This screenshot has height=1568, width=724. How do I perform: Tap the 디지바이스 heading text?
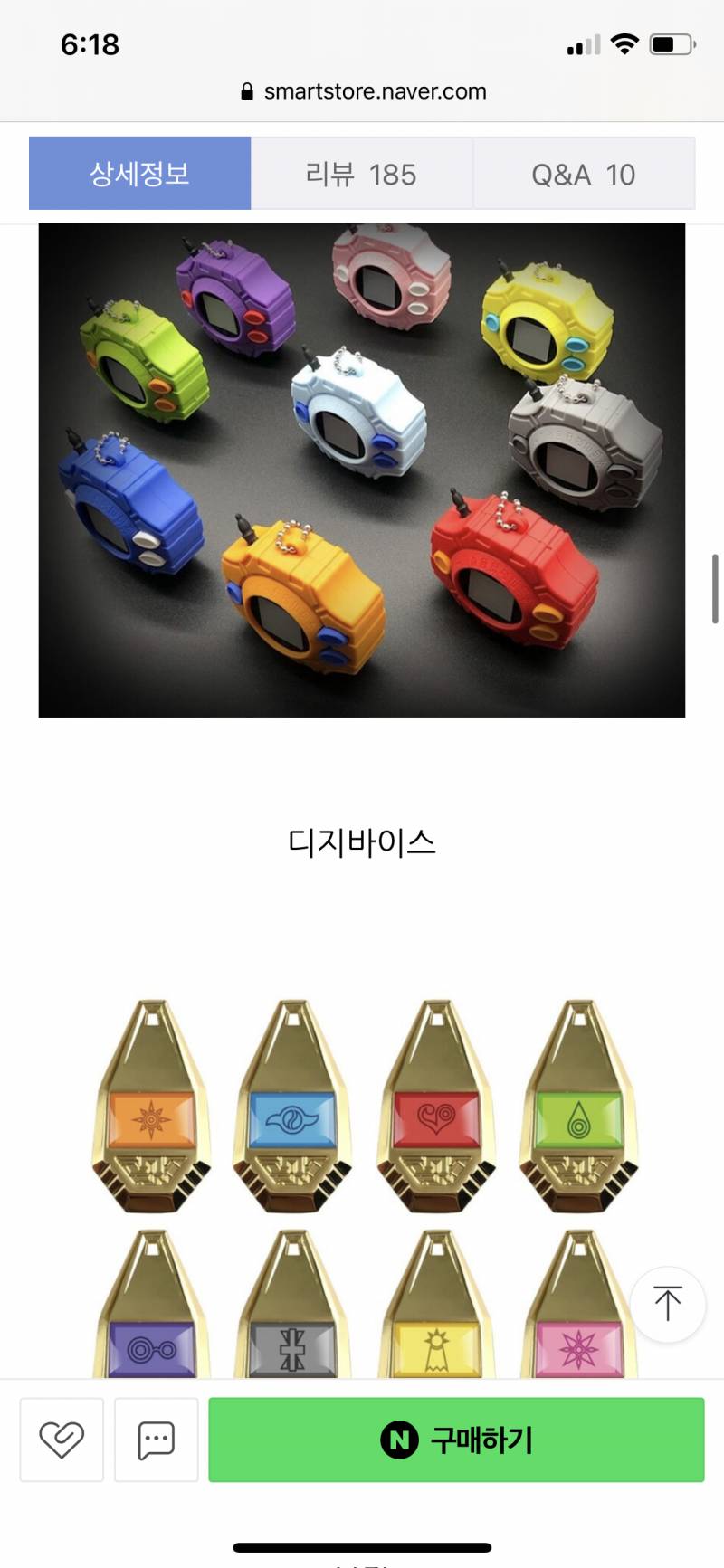[361, 842]
